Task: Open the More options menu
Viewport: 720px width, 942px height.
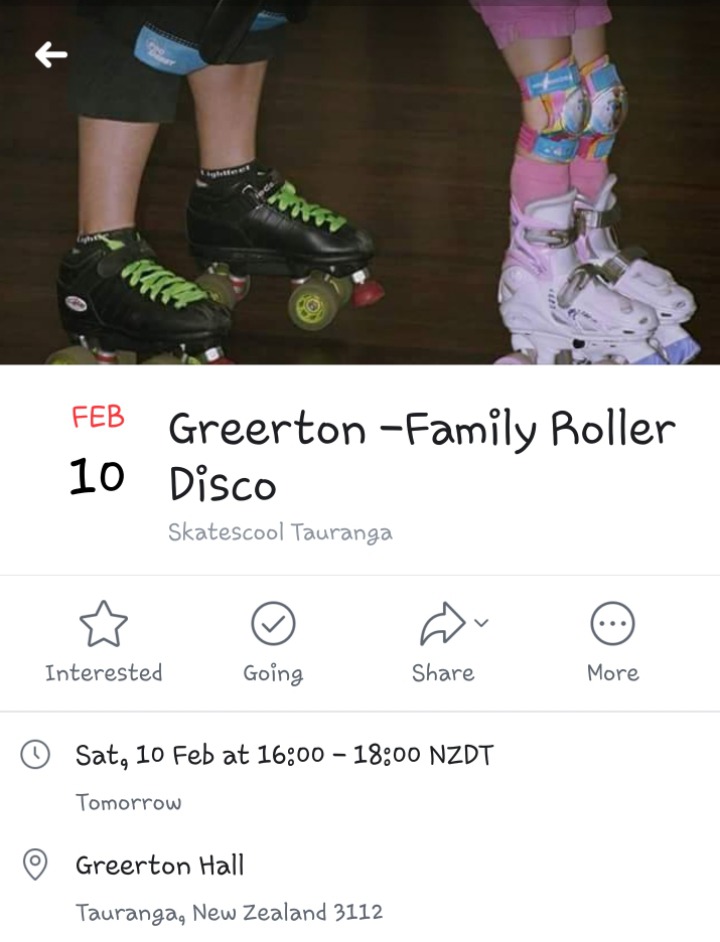Action: coord(612,643)
